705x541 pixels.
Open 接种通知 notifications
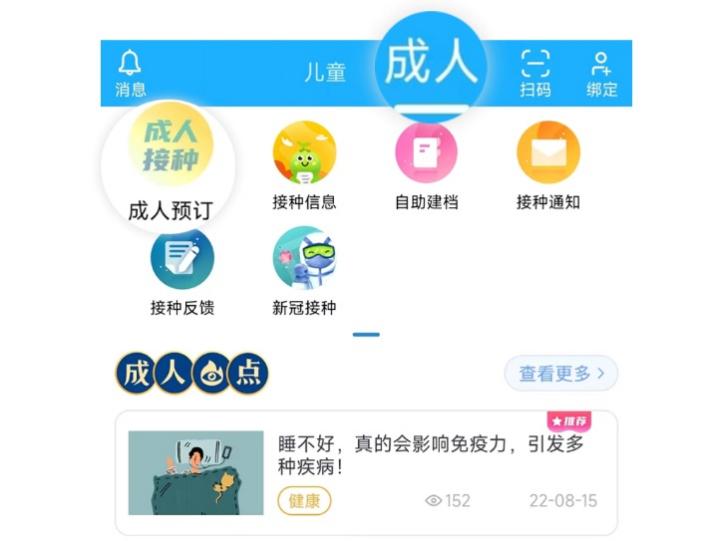[548, 165]
